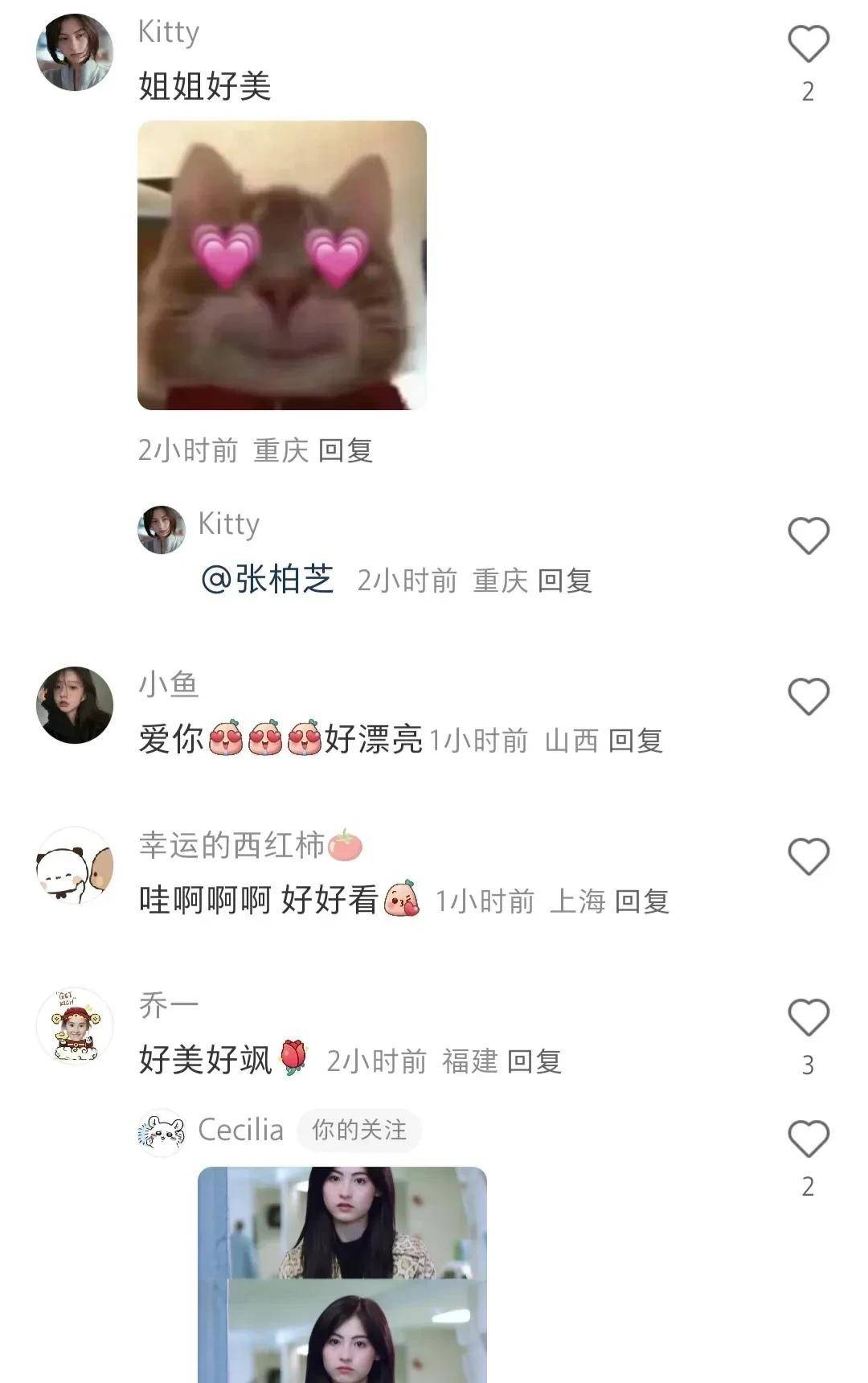The height and width of the screenshot is (1383, 868).
Task: Like Kitty's 姐姐好美 comment
Action: [808, 44]
